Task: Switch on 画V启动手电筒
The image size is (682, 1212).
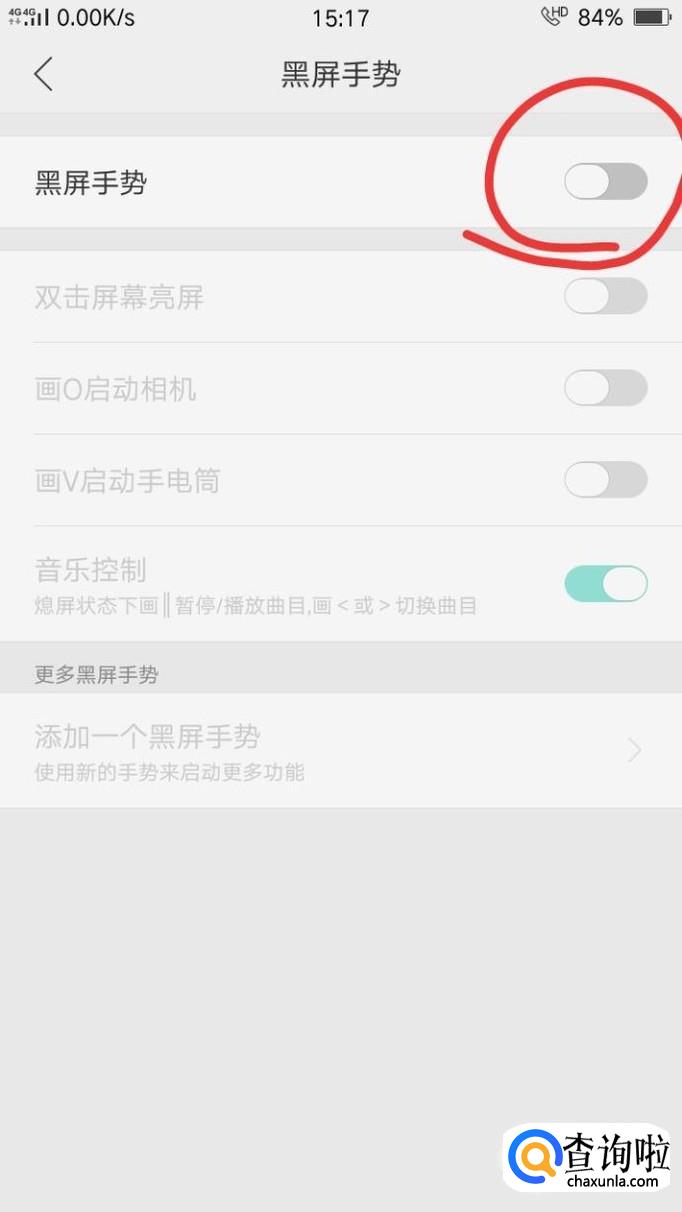Action: point(605,480)
